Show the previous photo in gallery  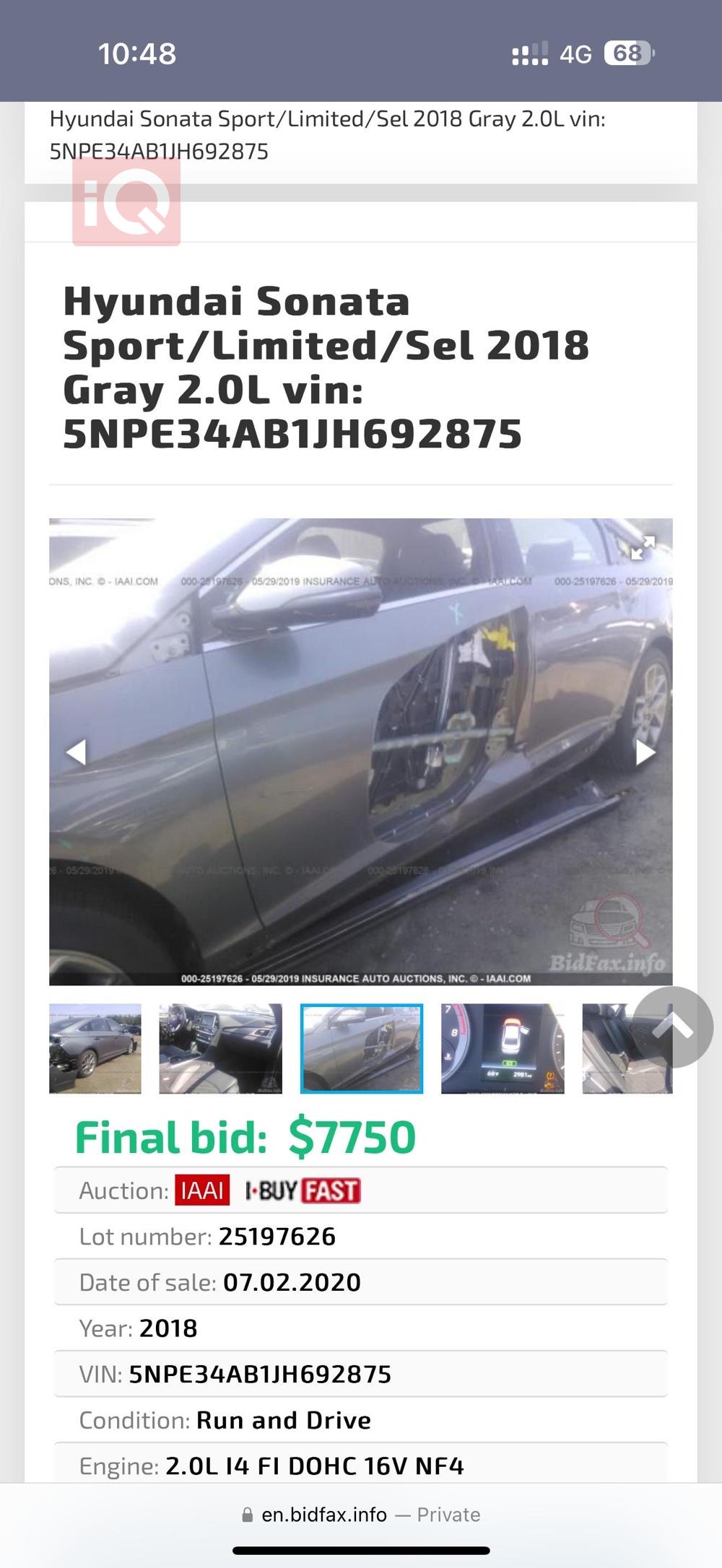(77, 752)
